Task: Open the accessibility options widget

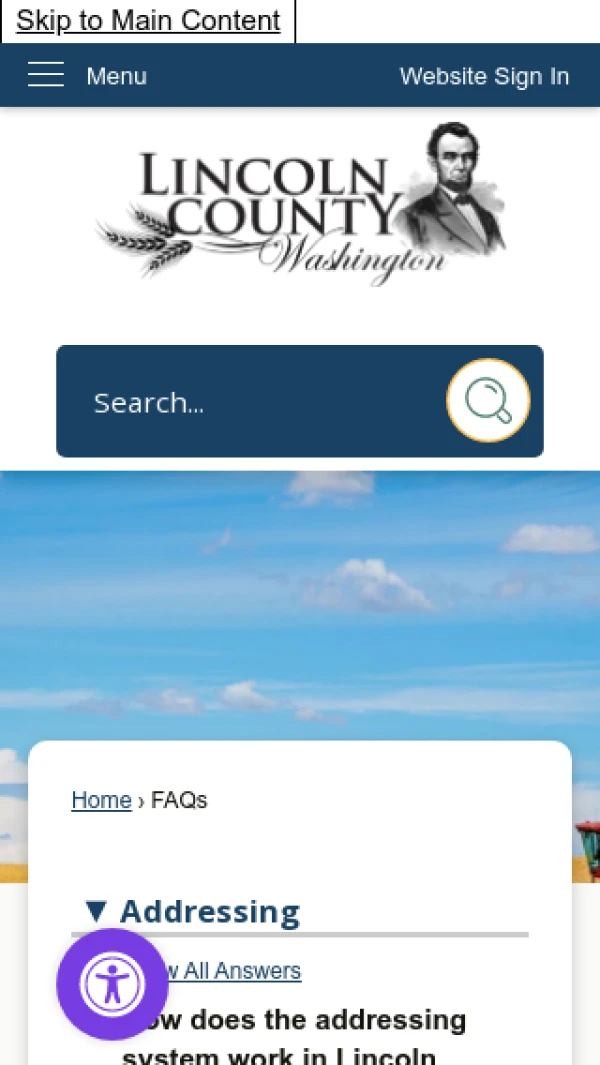Action: tap(112, 985)
